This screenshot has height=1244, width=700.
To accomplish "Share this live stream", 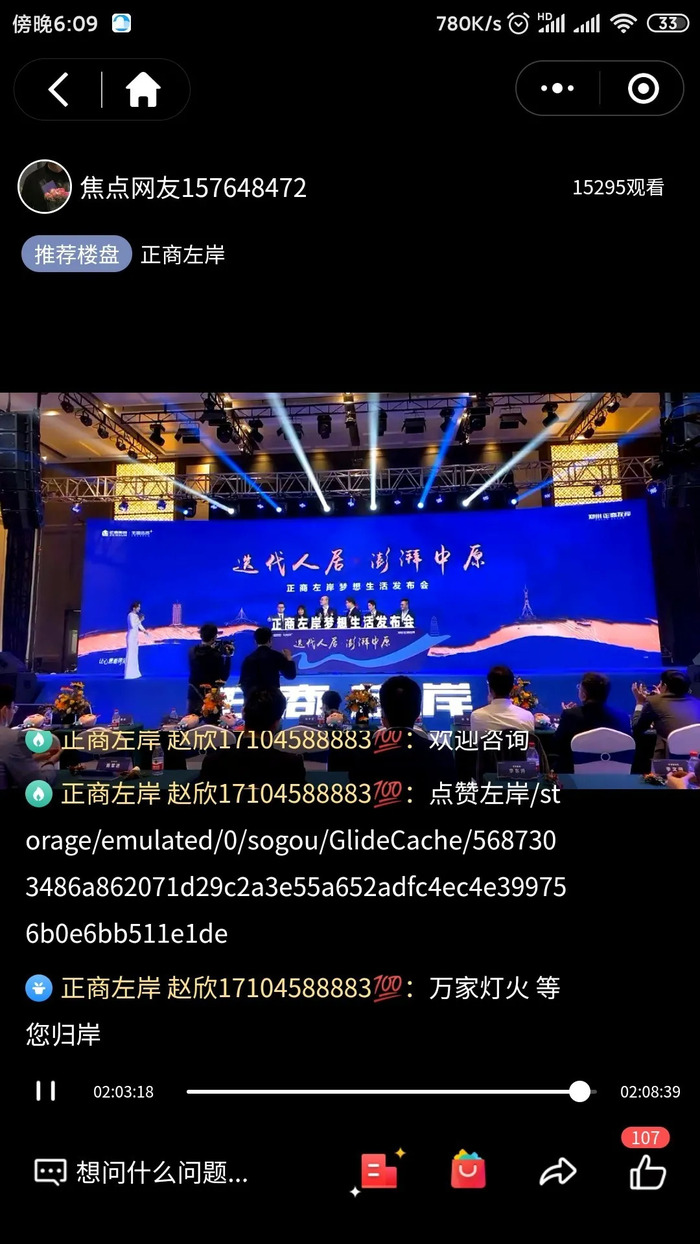I will [557, 1171].
